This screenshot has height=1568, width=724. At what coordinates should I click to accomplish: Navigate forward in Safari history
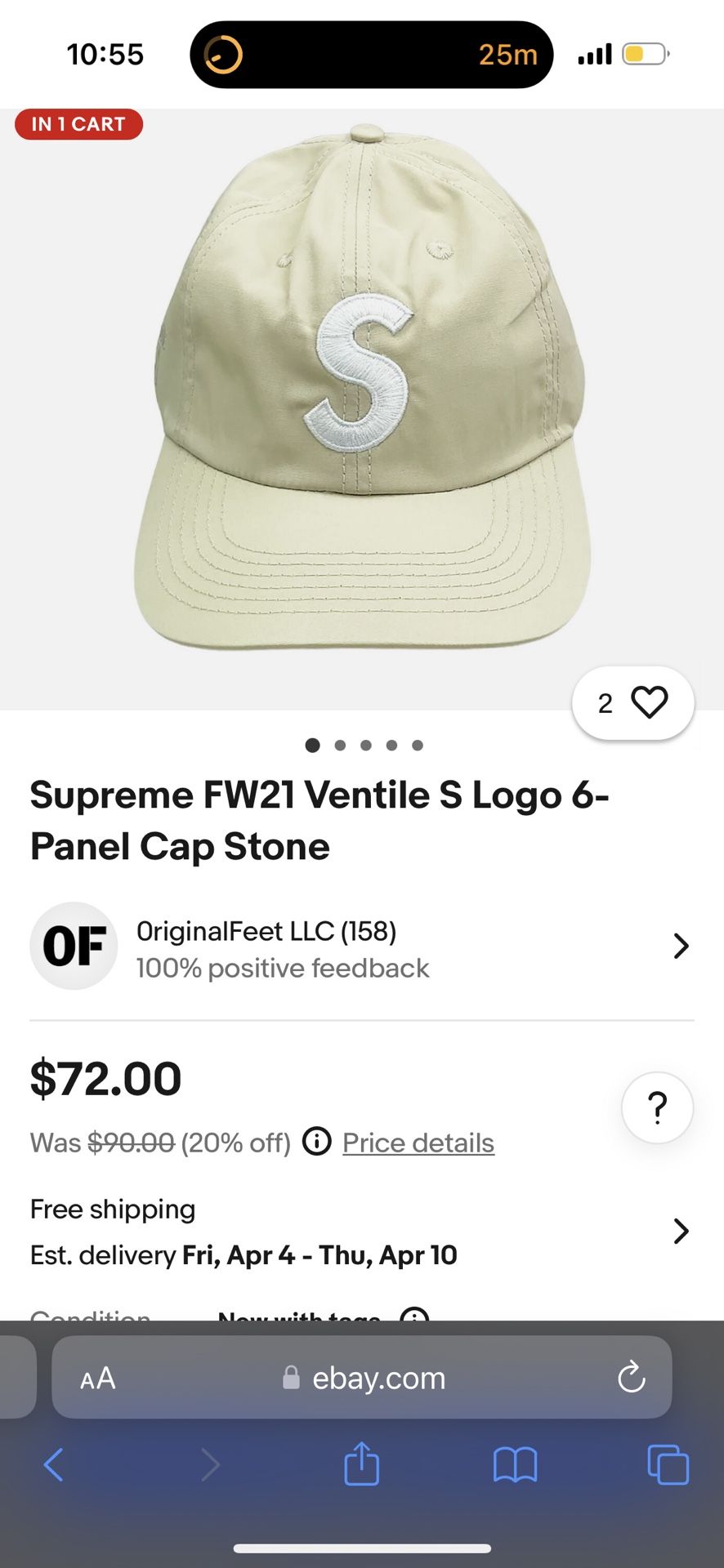click(210, 1464)
